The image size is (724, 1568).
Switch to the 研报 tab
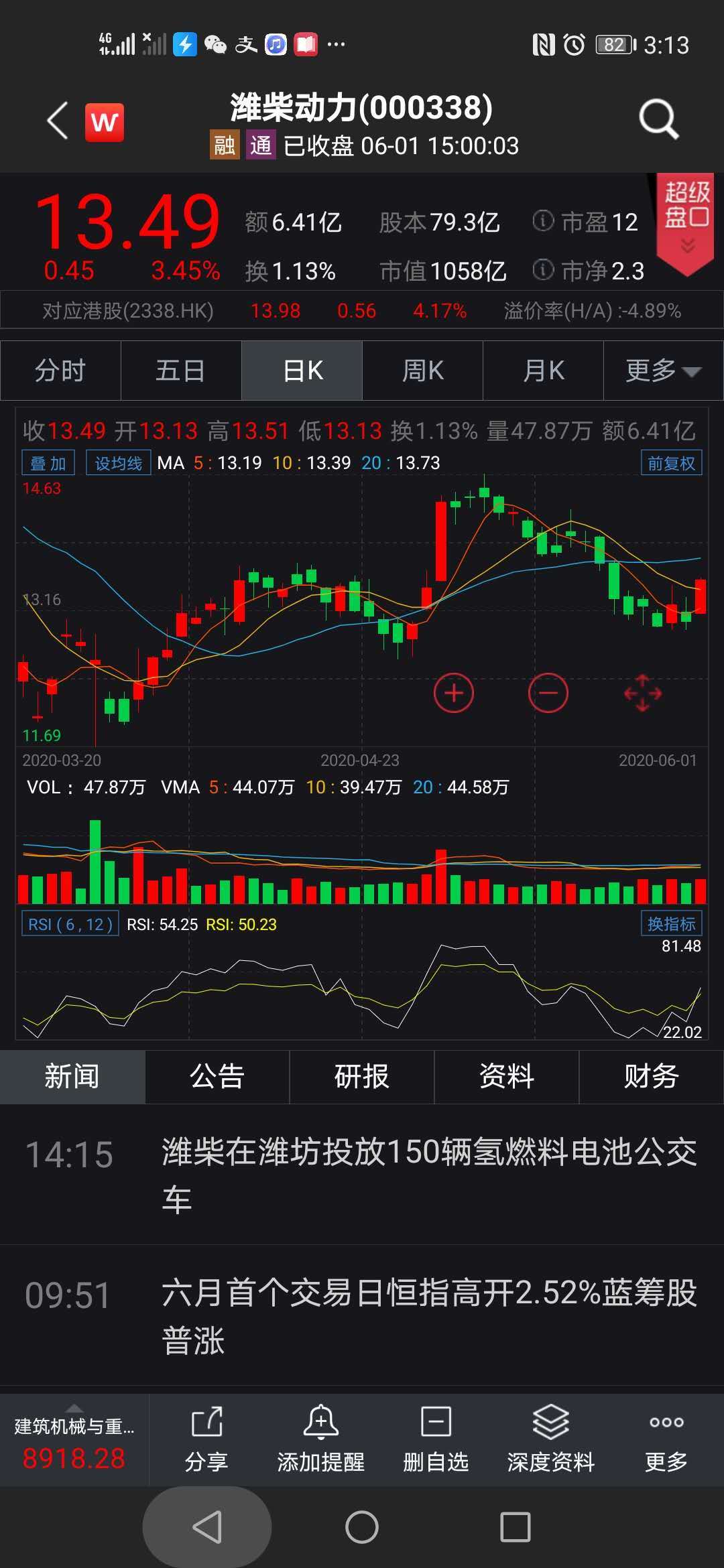362,1076
